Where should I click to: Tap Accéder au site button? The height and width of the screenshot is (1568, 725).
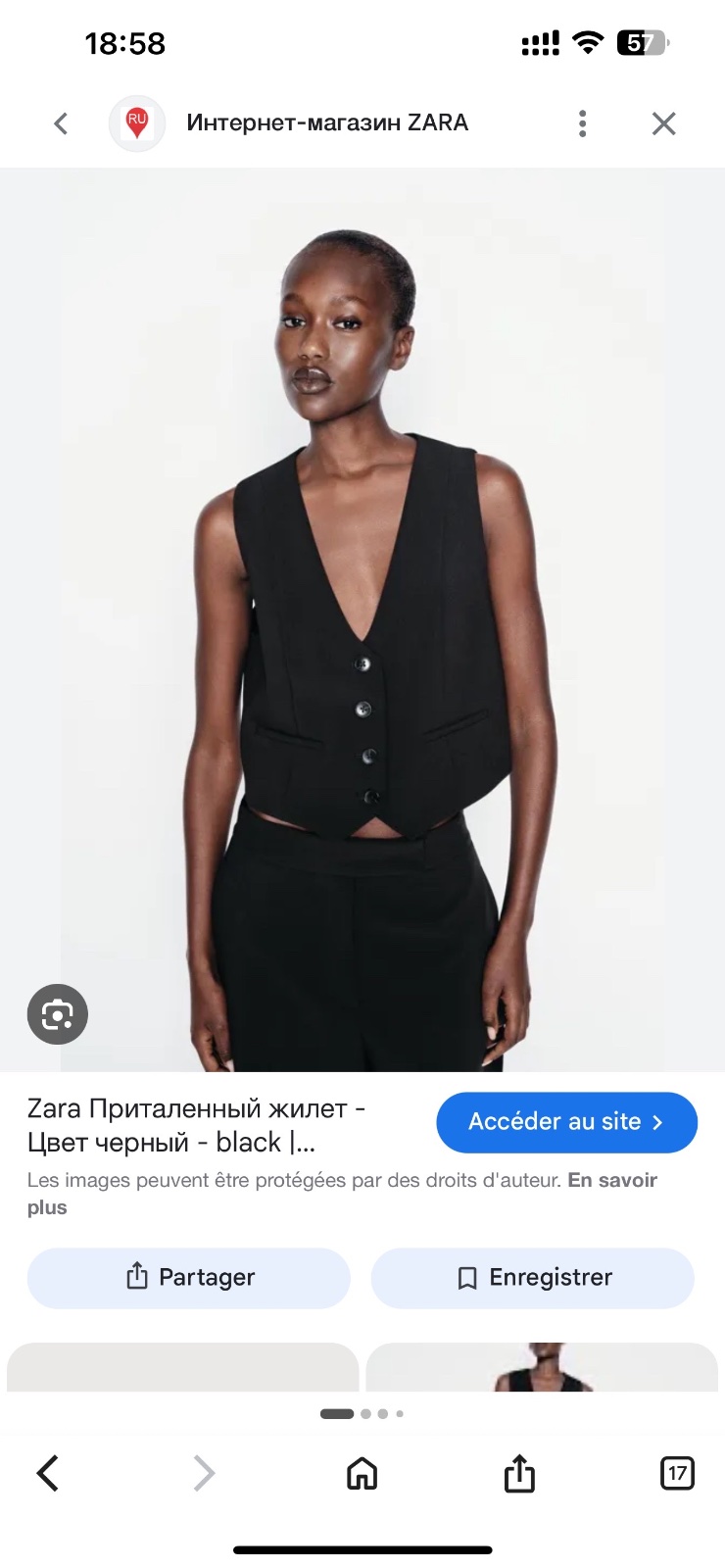566,1122
